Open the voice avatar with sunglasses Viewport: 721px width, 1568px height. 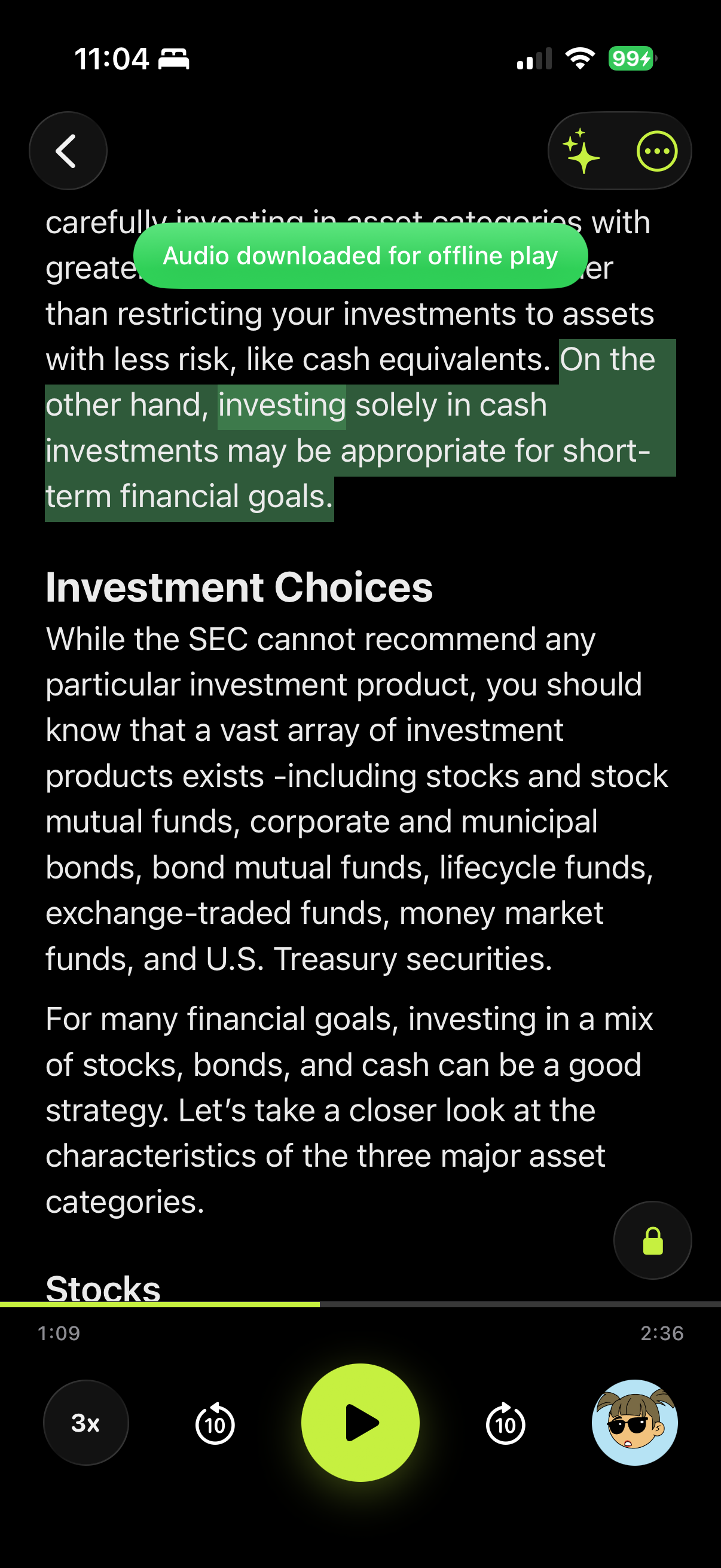click(x=634, y=1423)
